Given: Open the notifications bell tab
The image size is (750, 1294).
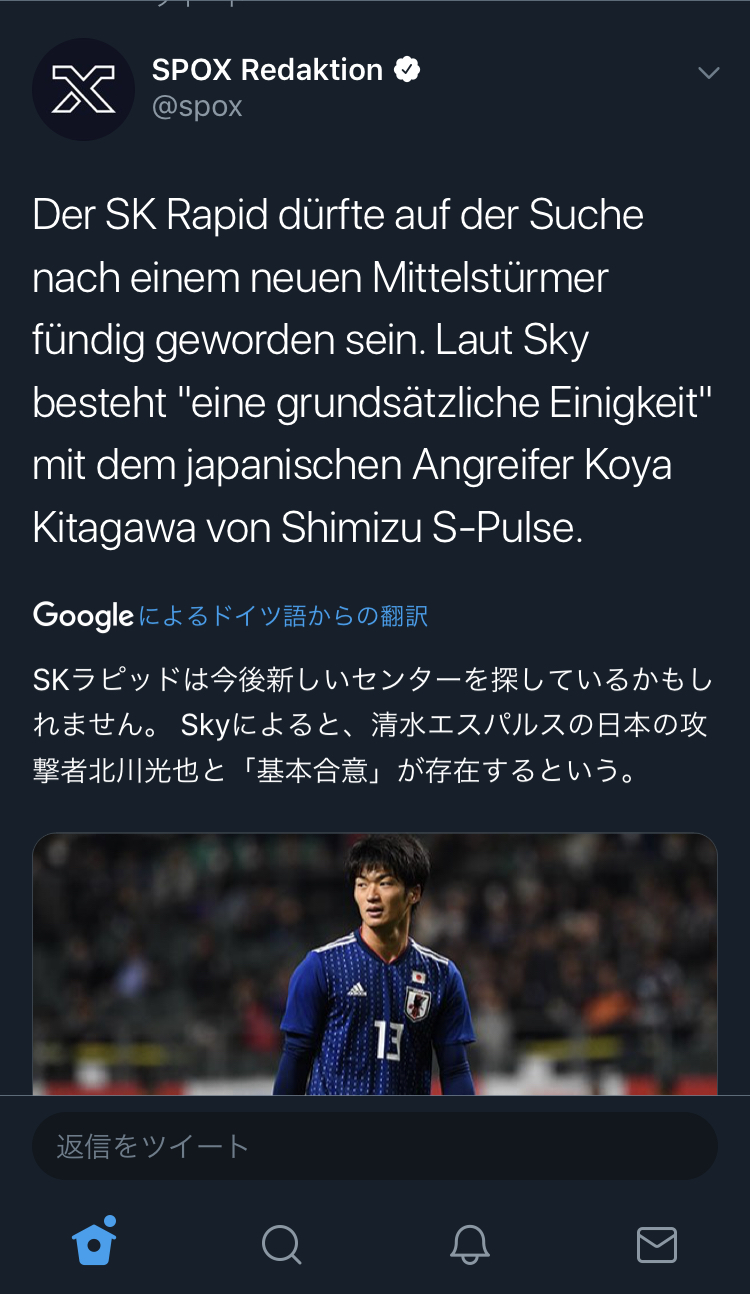Looking at the screenshot, I should tap(469, 1245).
